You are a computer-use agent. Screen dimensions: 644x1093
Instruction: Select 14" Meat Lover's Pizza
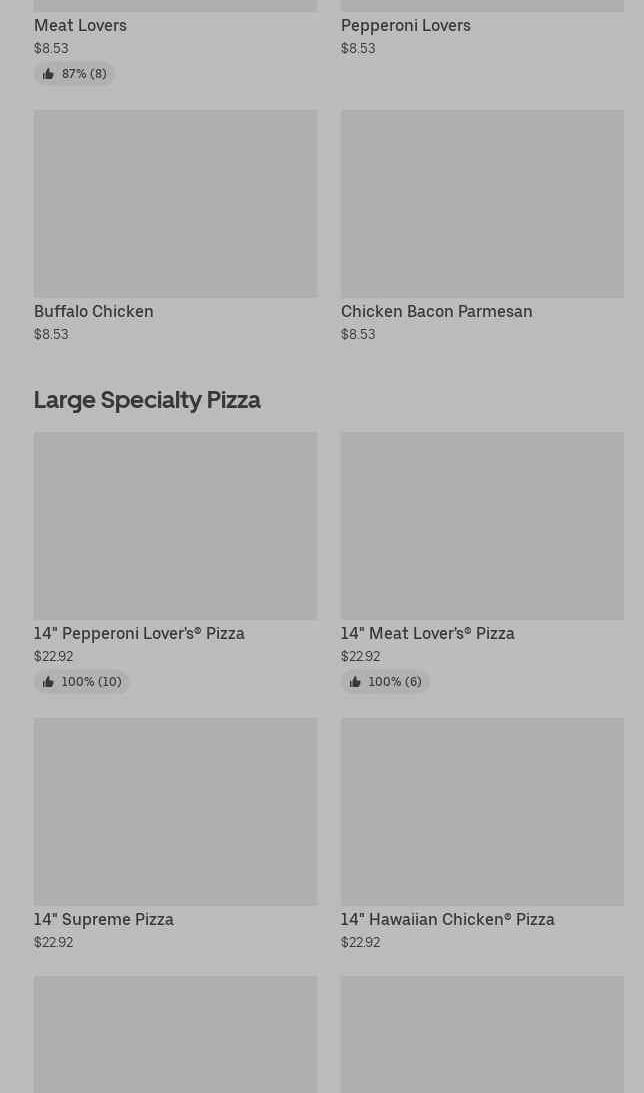coord(482,526)
